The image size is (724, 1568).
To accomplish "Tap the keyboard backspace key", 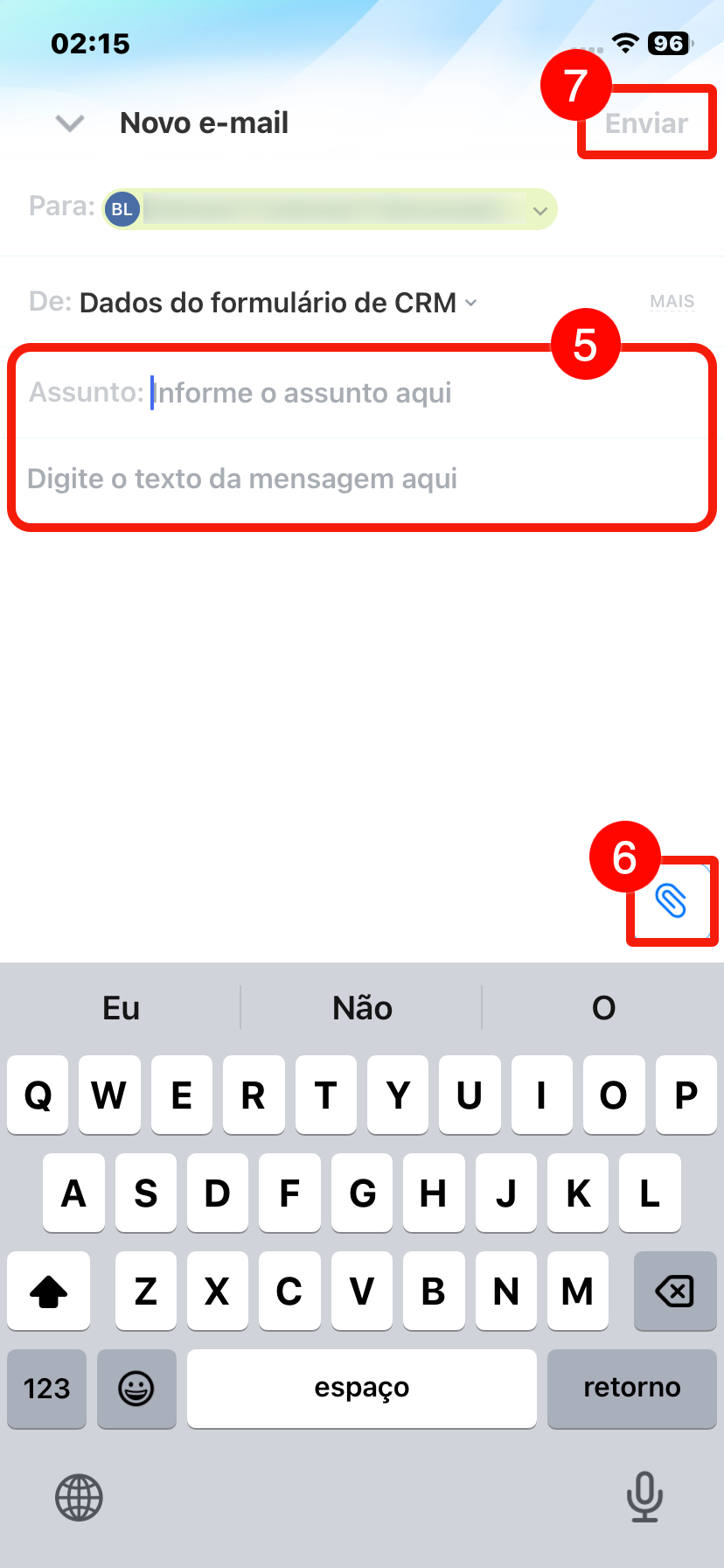I will click(x=674, y=1291).
